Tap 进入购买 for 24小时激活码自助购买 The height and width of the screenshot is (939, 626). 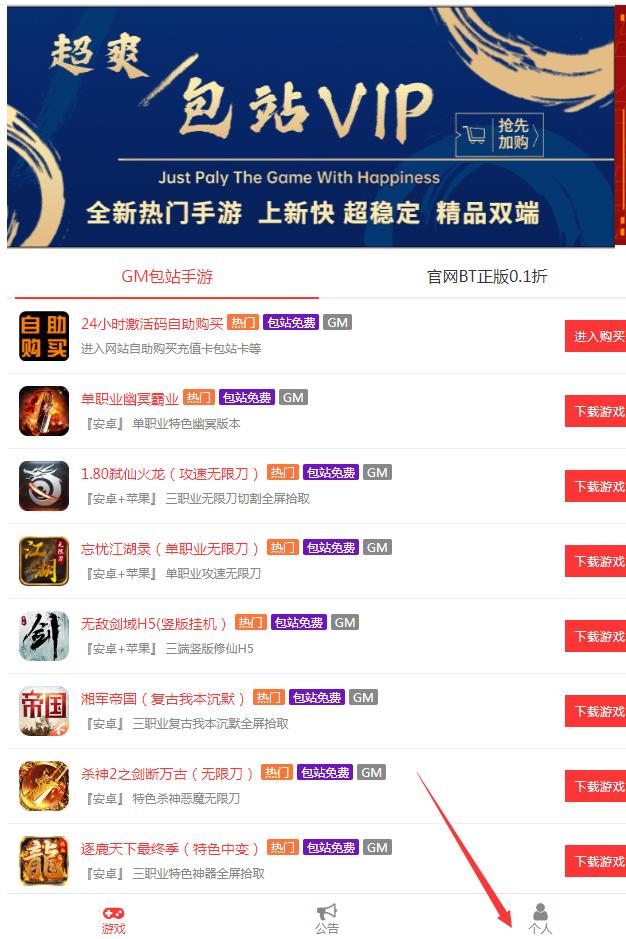pyautogui.click(x=597, y=336)
